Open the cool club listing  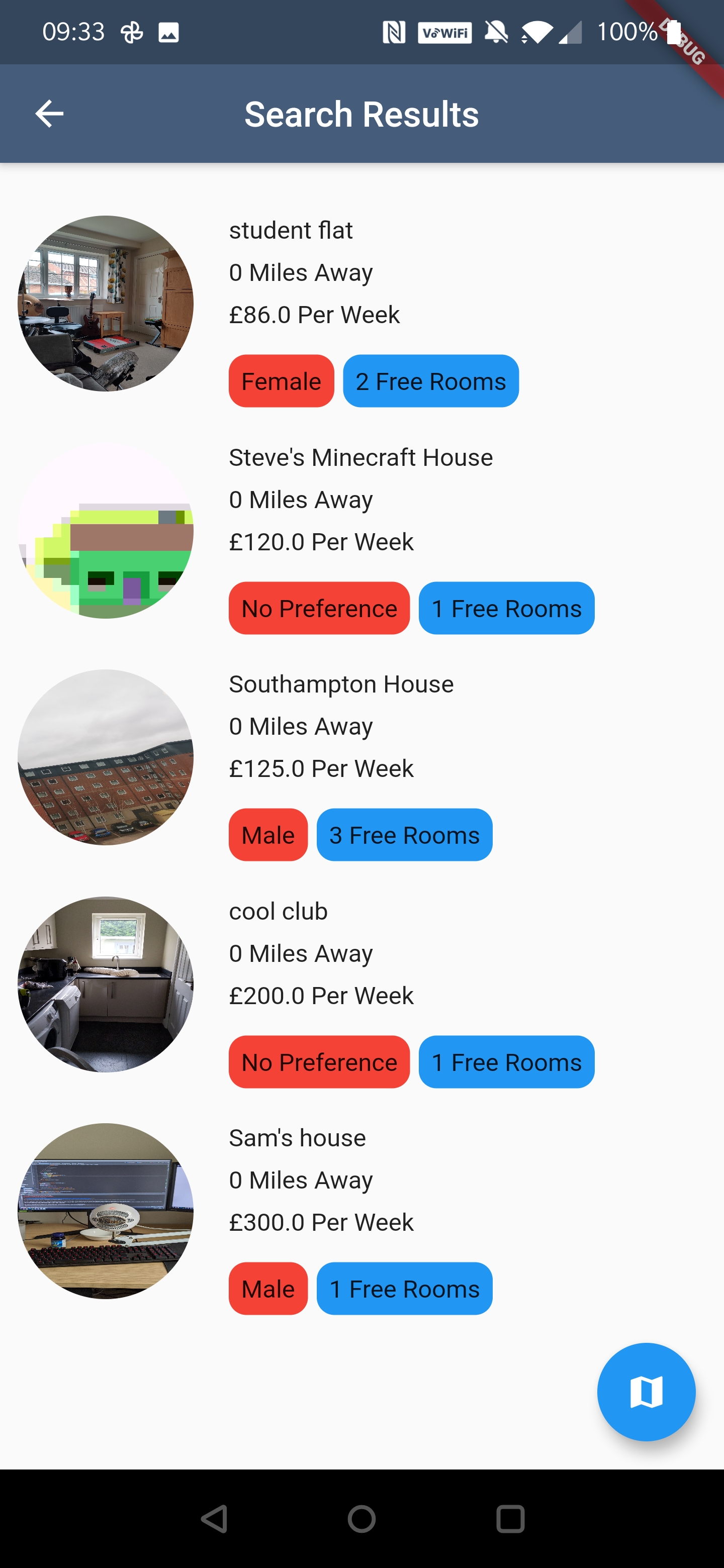[x=278, y=911]
